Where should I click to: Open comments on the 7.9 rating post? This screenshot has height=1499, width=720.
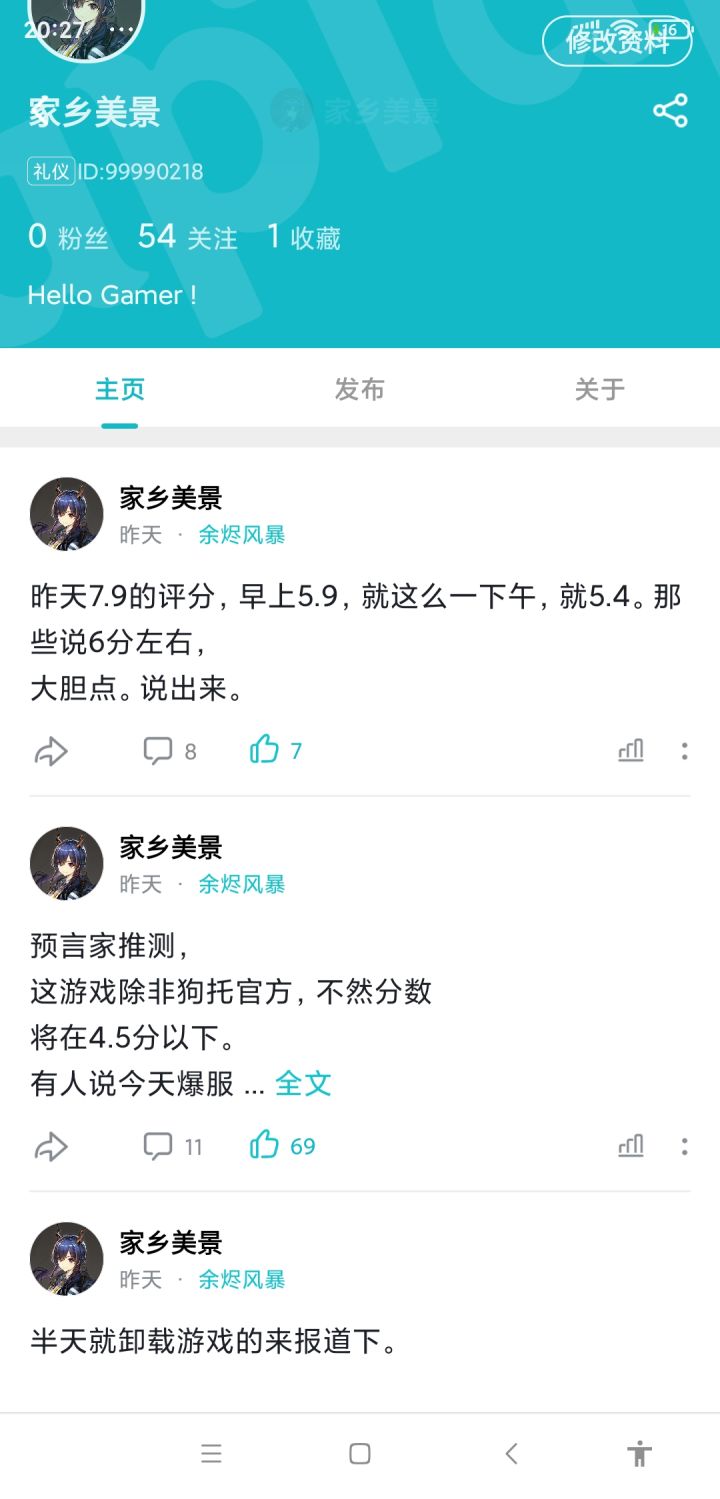[169, 751]
